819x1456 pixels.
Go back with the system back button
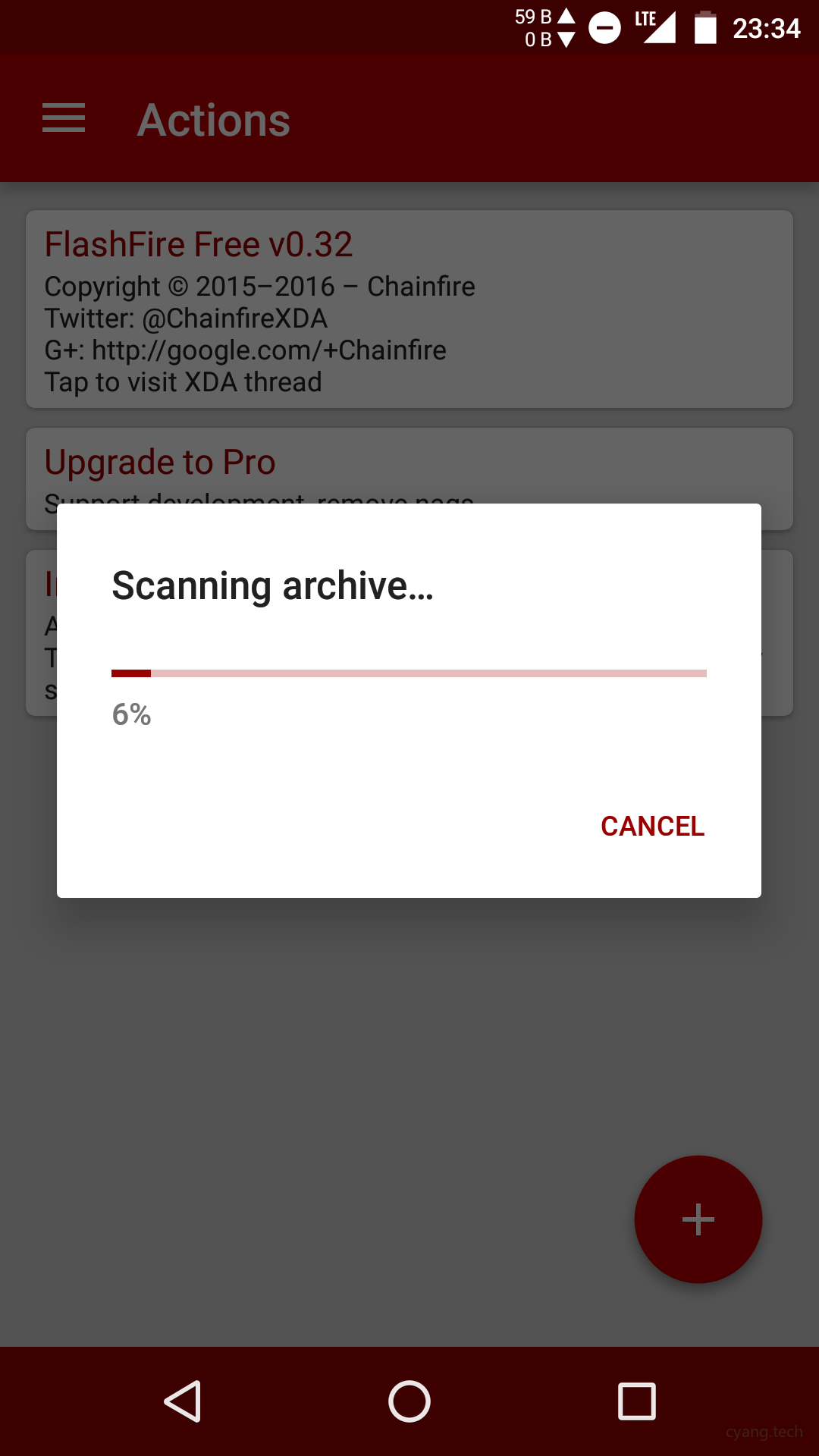pos(183,1401)
